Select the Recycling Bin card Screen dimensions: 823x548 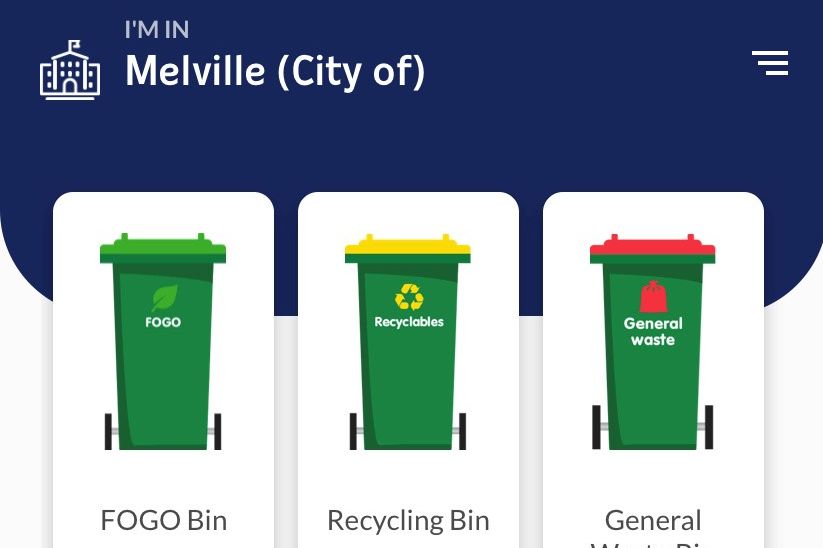click(408, 370)
